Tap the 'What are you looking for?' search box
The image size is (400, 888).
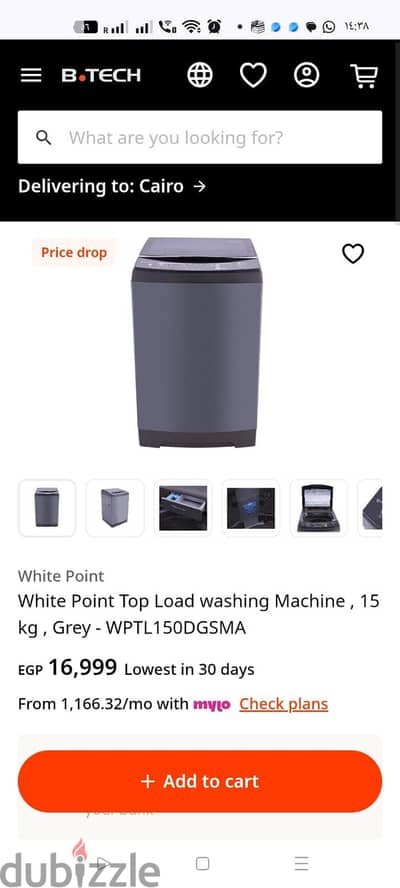200,137
